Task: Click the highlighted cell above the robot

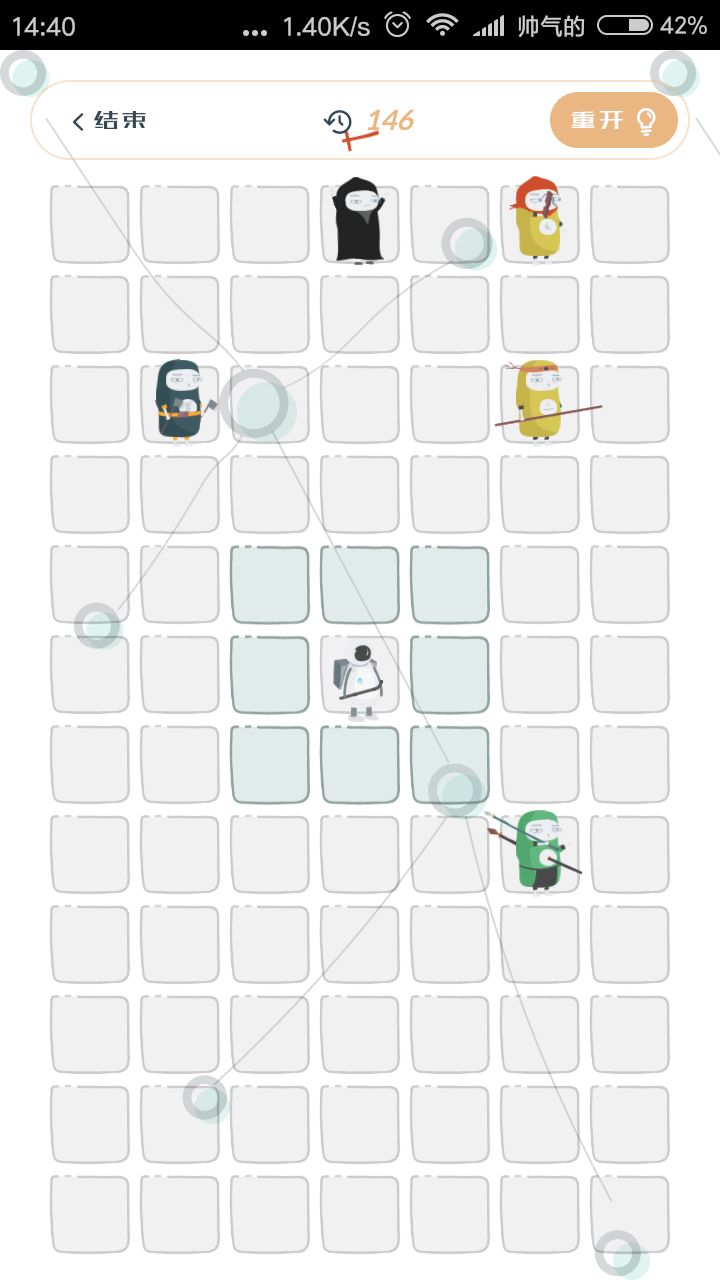Action: tap(359, 583)
